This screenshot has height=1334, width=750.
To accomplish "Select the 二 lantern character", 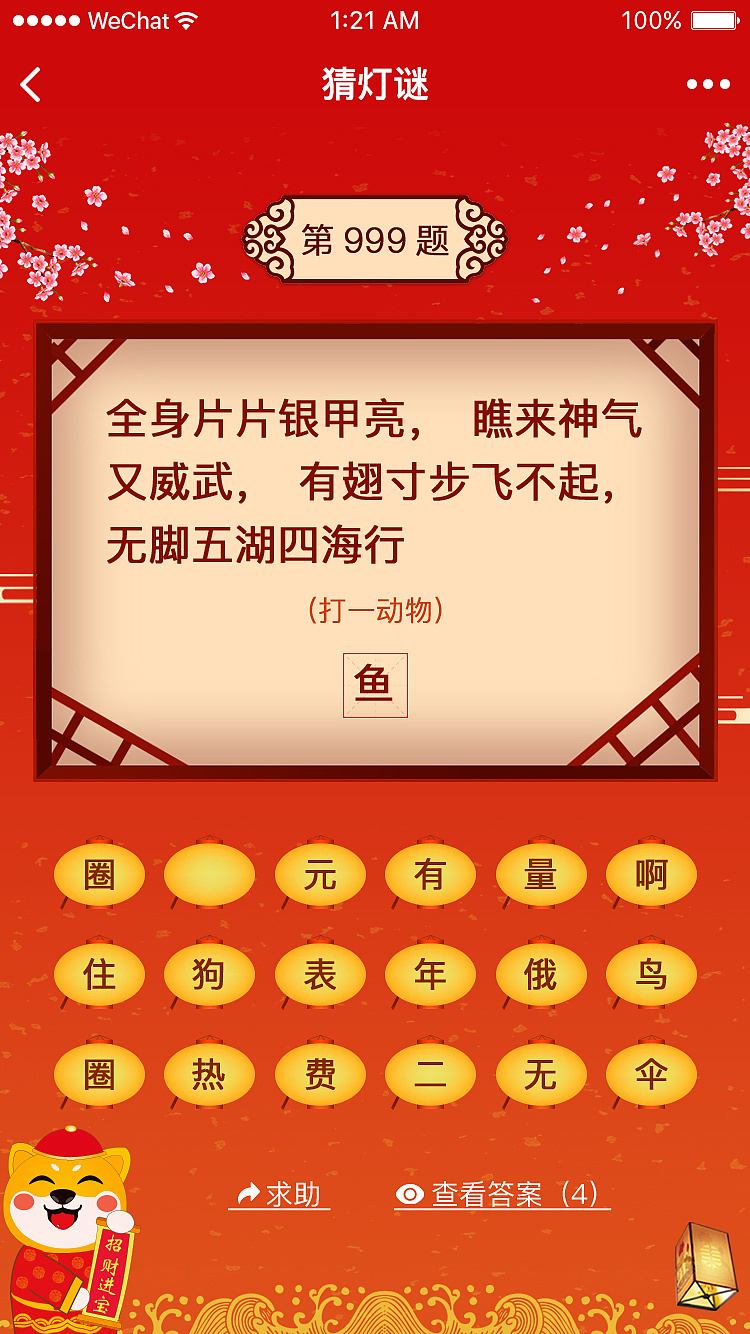I will [430, 1076].
